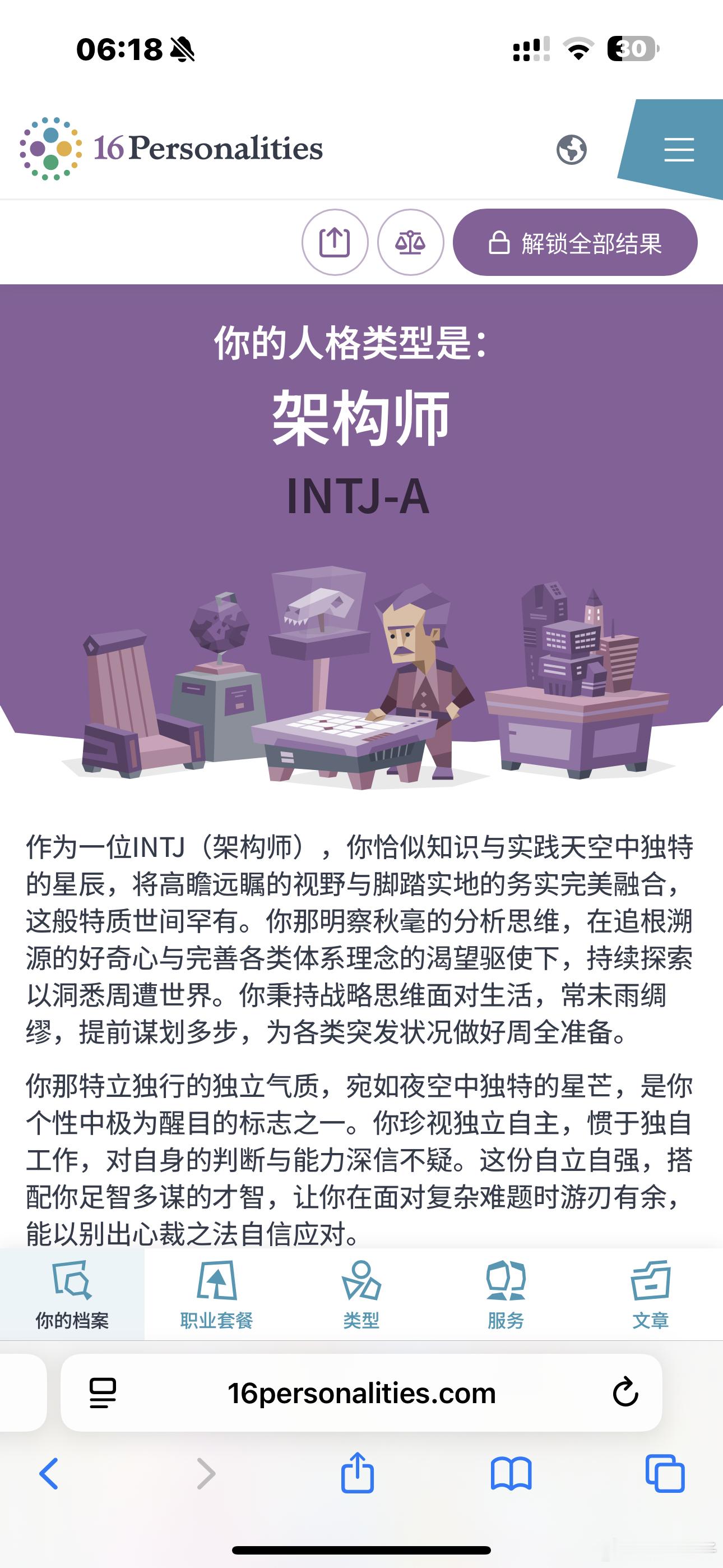Tap the share results icon near 解锁全部结果

click(x=335, y=241)
